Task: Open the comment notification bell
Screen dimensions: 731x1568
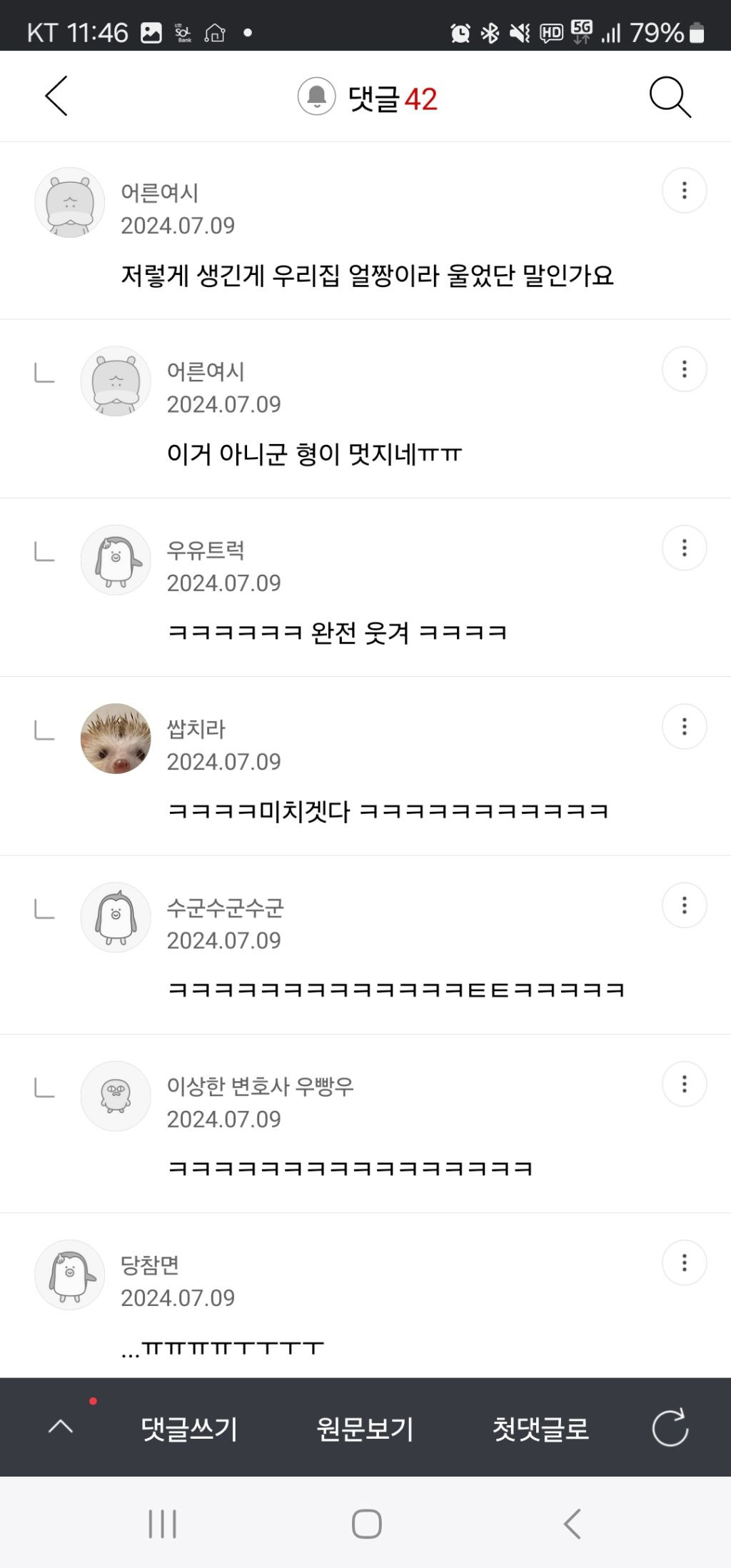Action: [x=316, y=96]
